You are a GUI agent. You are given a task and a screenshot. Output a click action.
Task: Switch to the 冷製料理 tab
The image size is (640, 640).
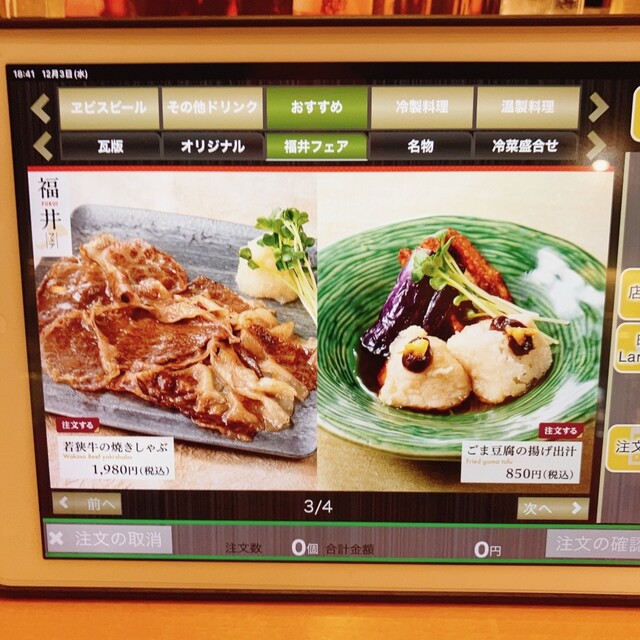[x=421, y=108]
